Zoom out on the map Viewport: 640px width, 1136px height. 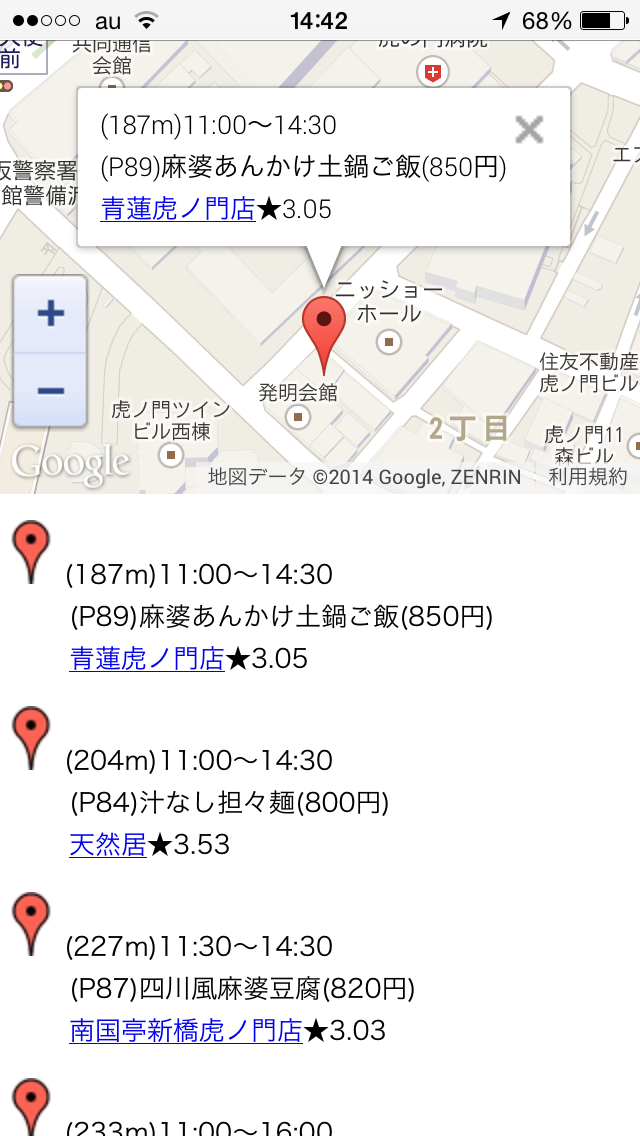[51, 390]
